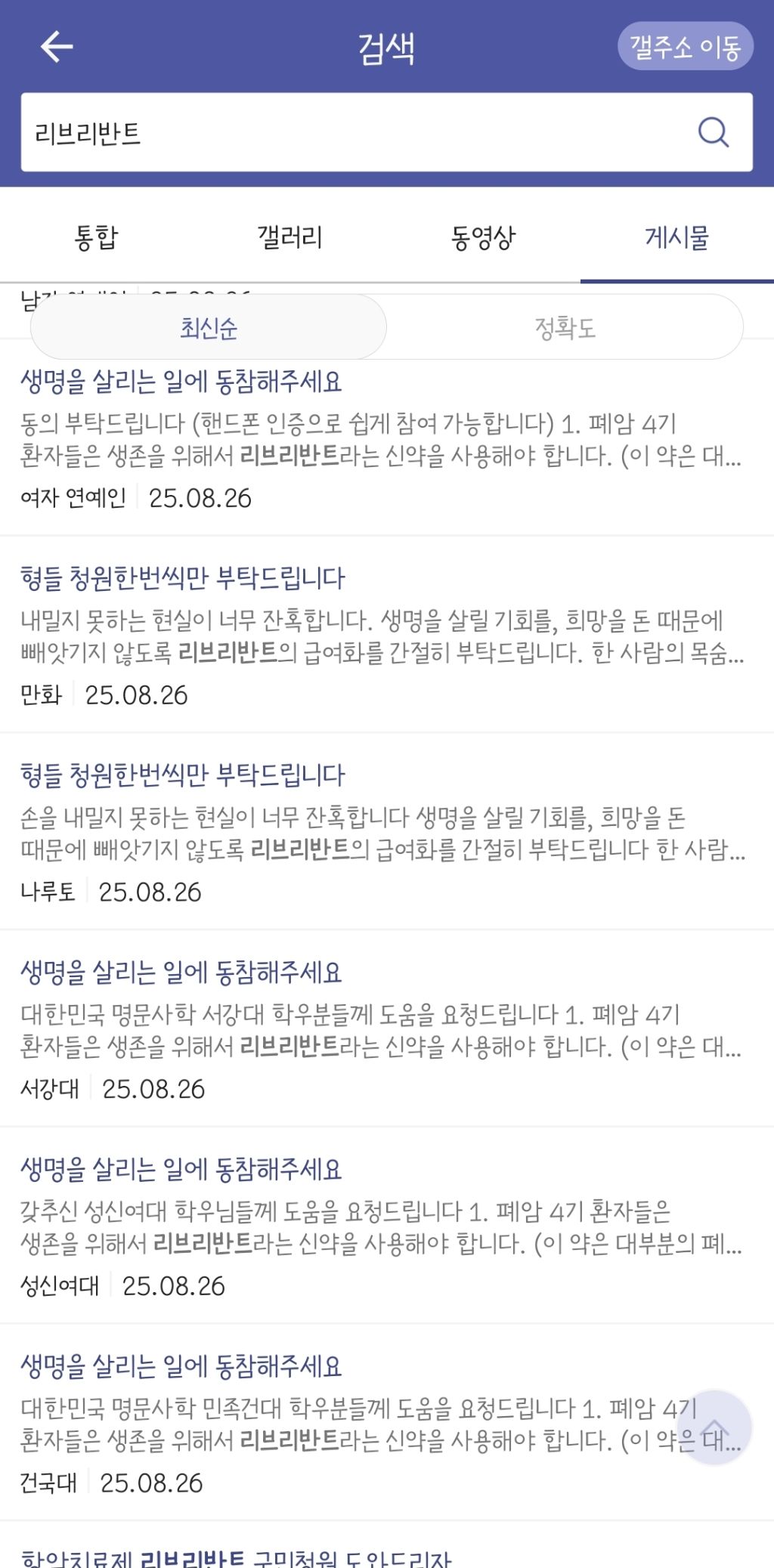Viewport: 774px width, 1568px height.
Task: Tap the 갤주소 이동 button
Action: click(x=685, y=47)
